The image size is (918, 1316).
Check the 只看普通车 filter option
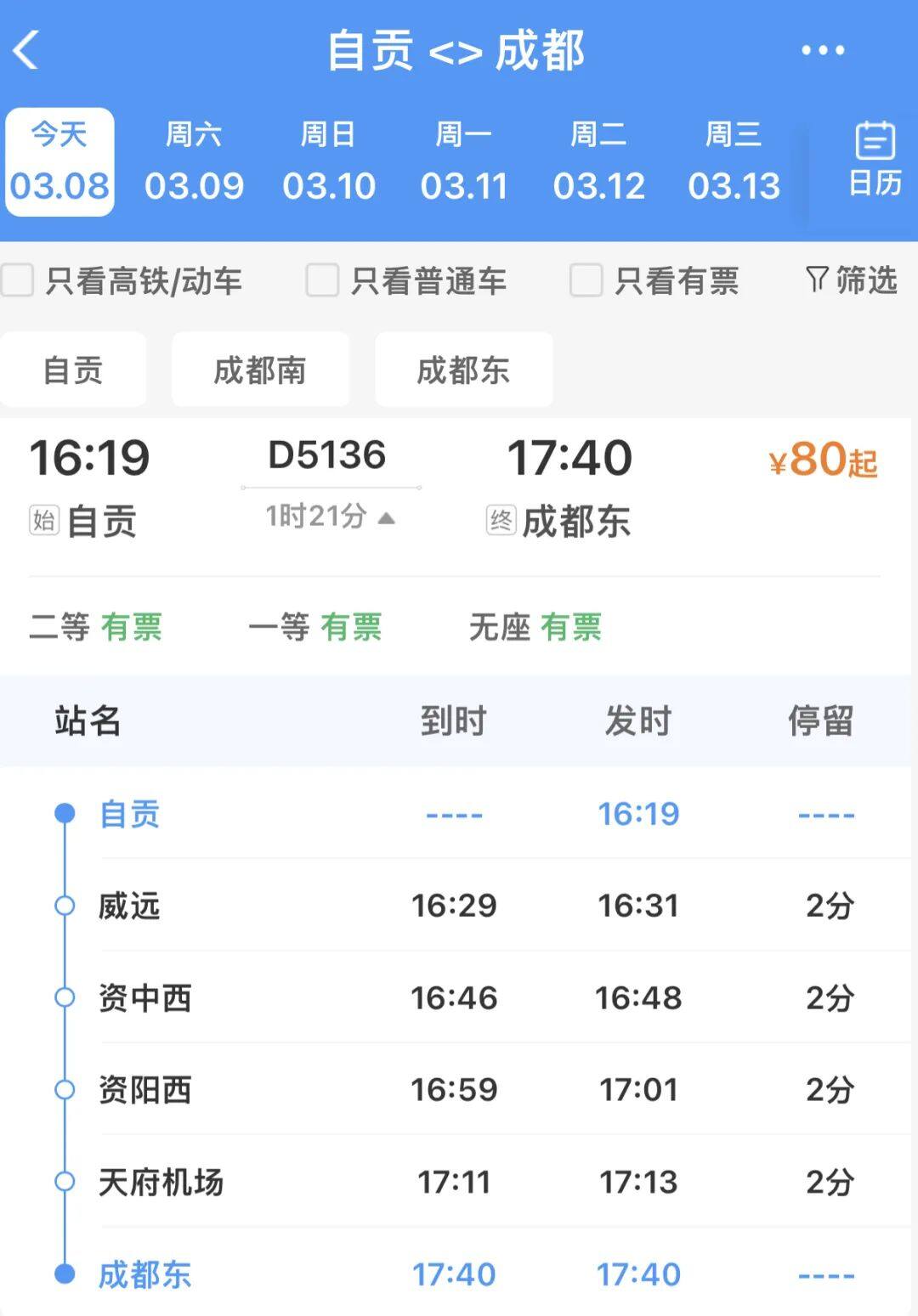321,280
